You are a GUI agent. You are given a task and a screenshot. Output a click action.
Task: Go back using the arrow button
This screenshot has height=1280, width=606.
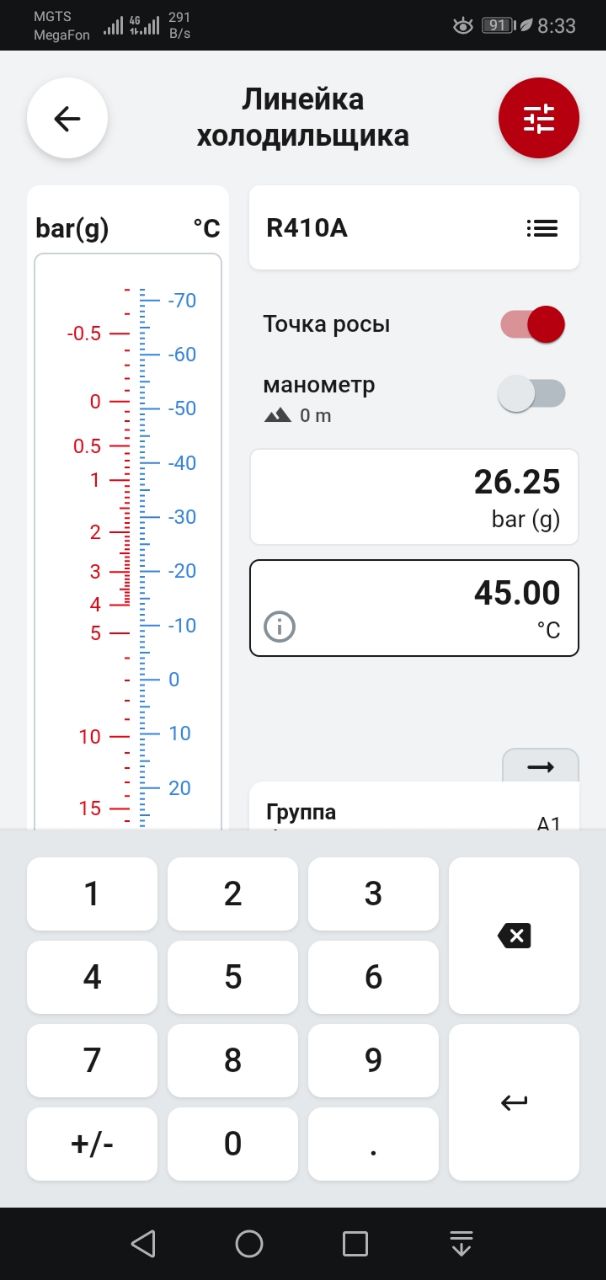pos(67,119)
